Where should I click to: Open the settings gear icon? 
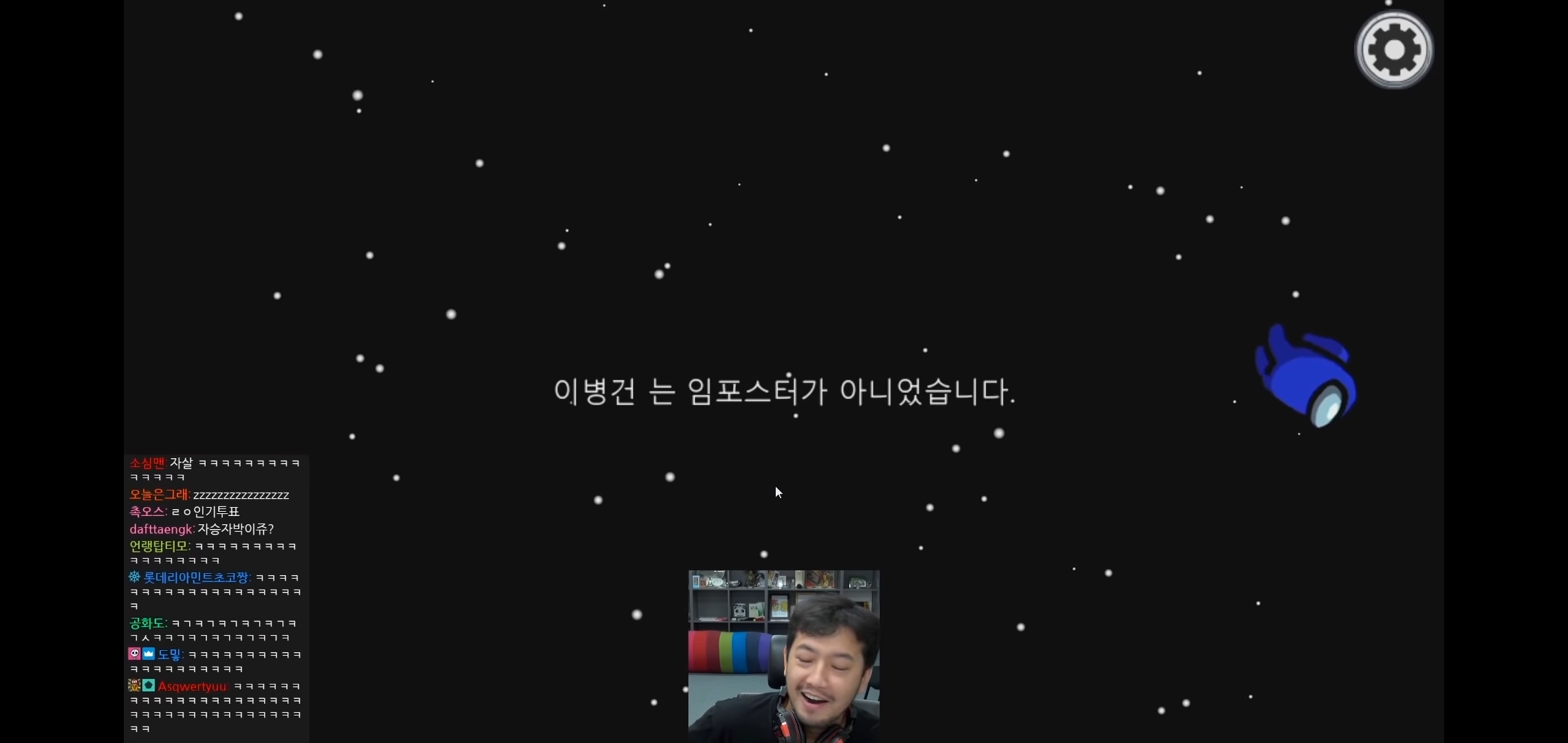click(x=1394, y=50)
